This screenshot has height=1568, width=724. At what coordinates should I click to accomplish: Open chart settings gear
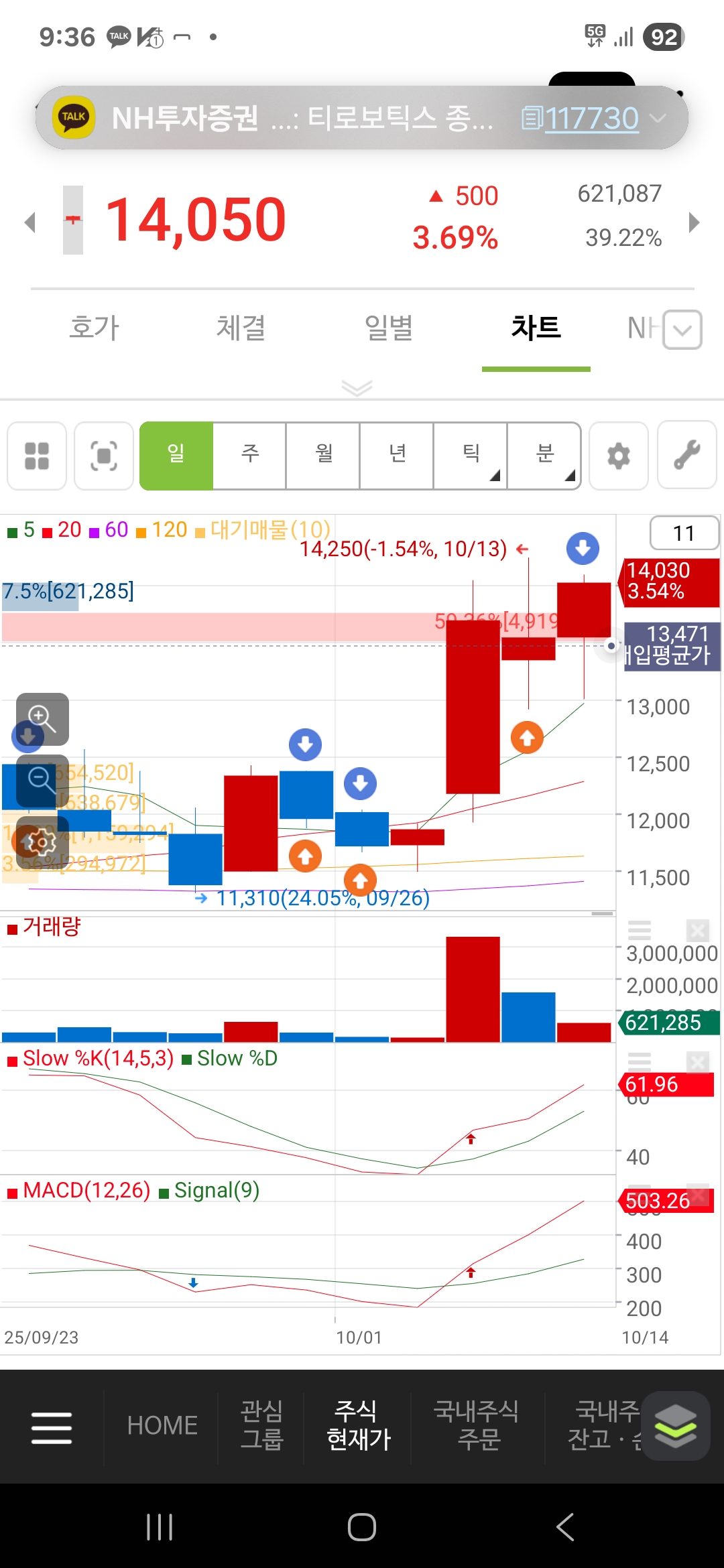coord(618,456)
